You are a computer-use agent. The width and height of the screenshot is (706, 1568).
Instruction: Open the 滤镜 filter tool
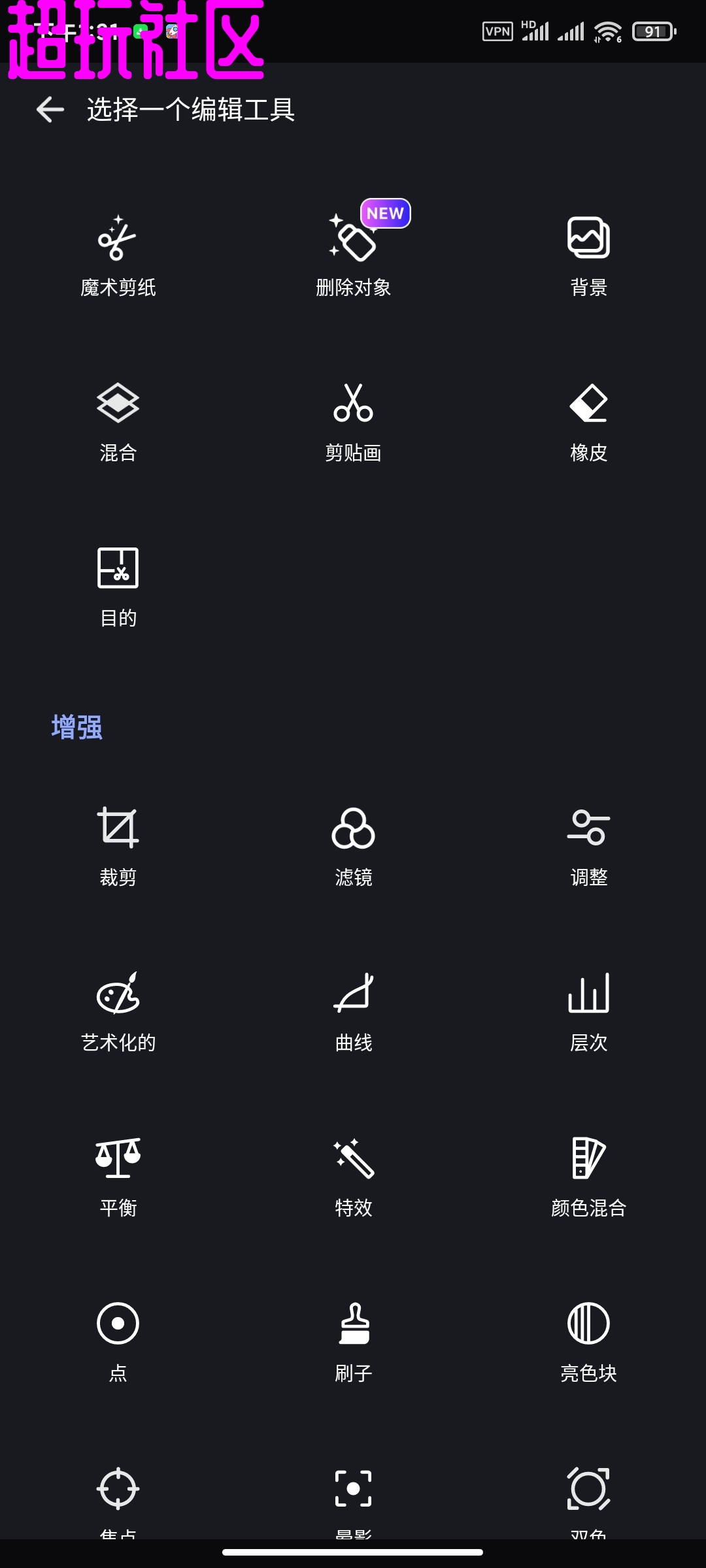[353, 845]
